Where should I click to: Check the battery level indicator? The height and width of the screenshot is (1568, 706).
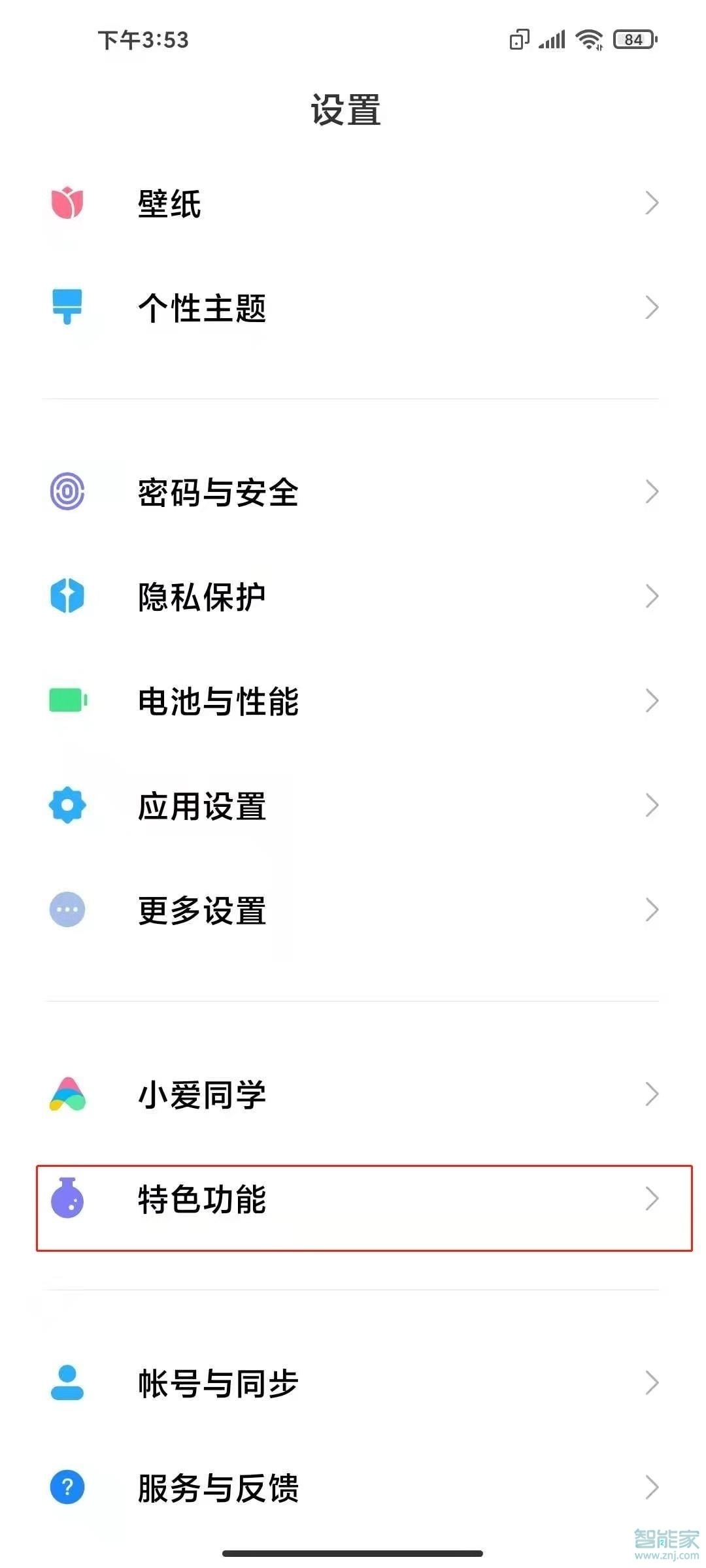click(x=630, y=41)
